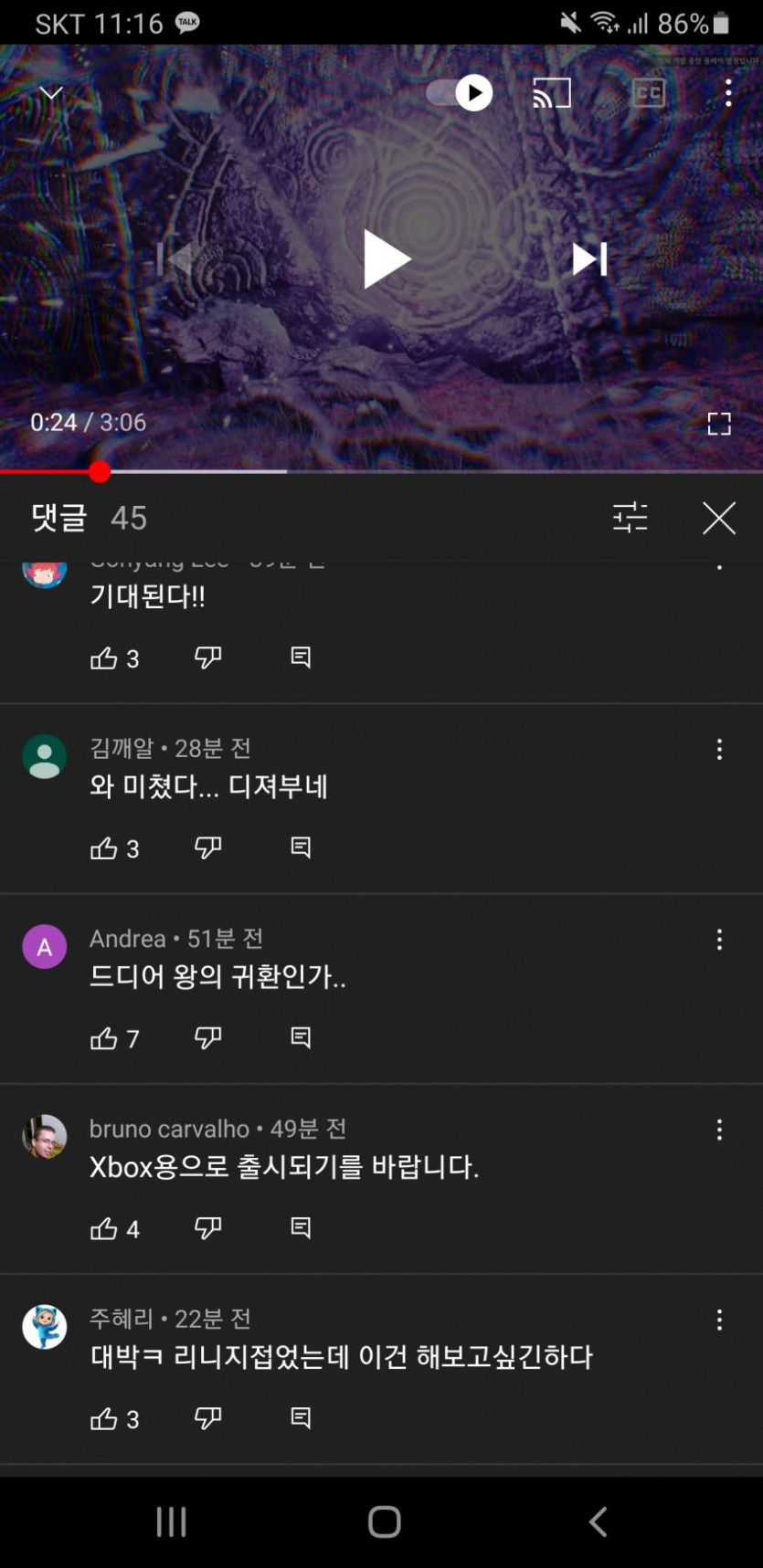Enter fullscreen video mode
This screenshot has height=1568, width=763.
(x=719, y=424)
